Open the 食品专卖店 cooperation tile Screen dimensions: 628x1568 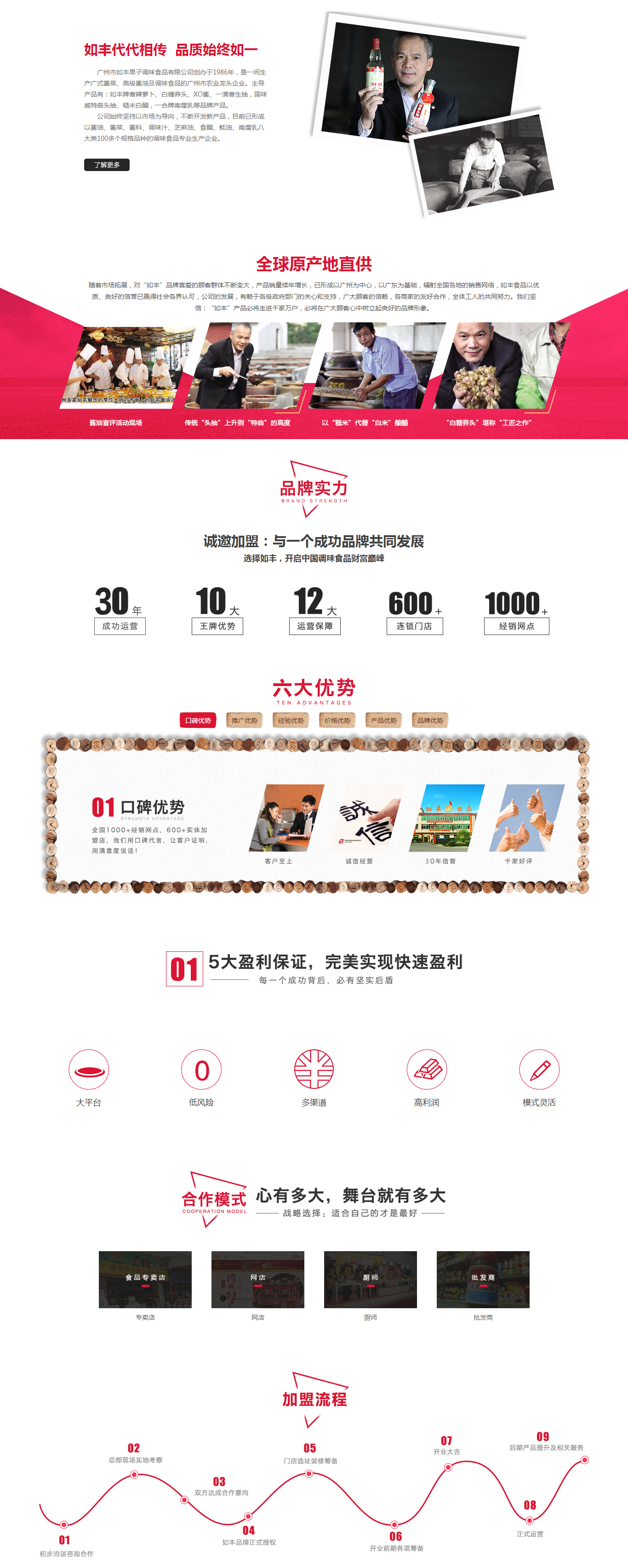pos(145,1280)
